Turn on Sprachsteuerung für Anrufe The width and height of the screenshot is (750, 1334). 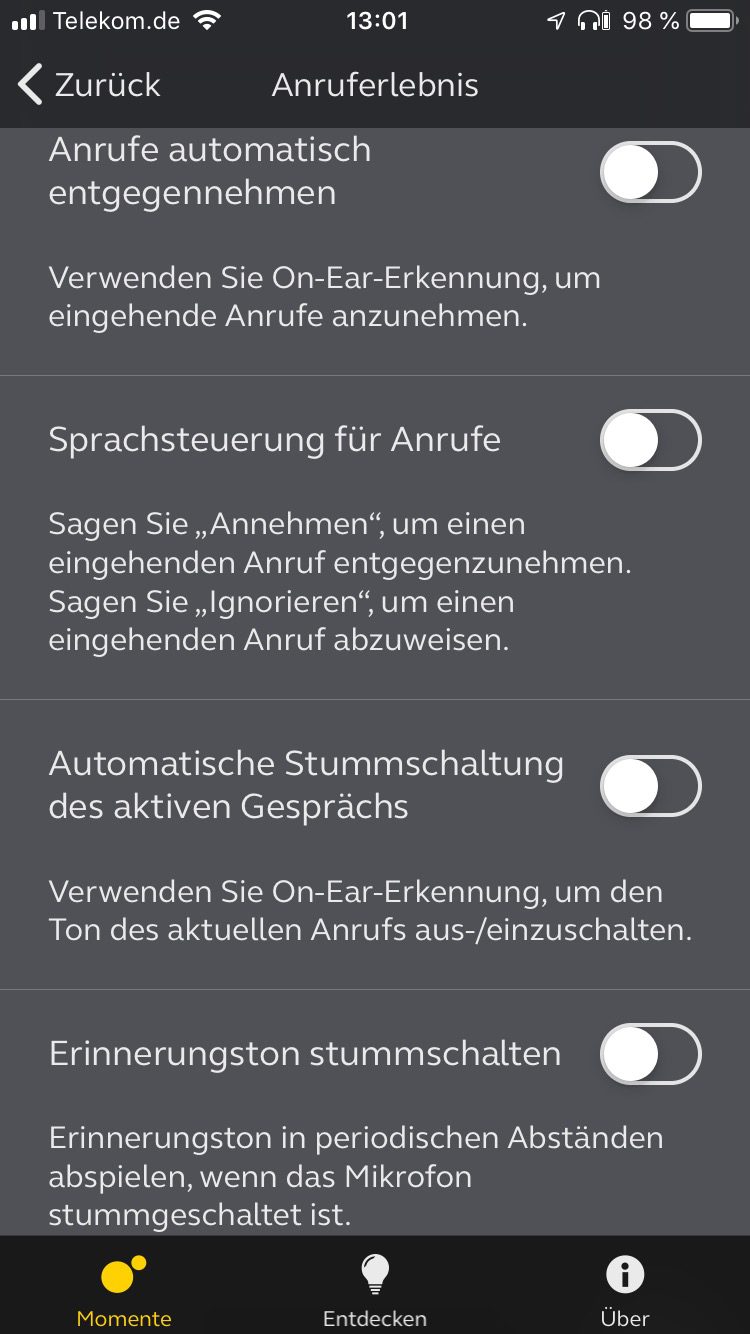[x=650, y=440]
